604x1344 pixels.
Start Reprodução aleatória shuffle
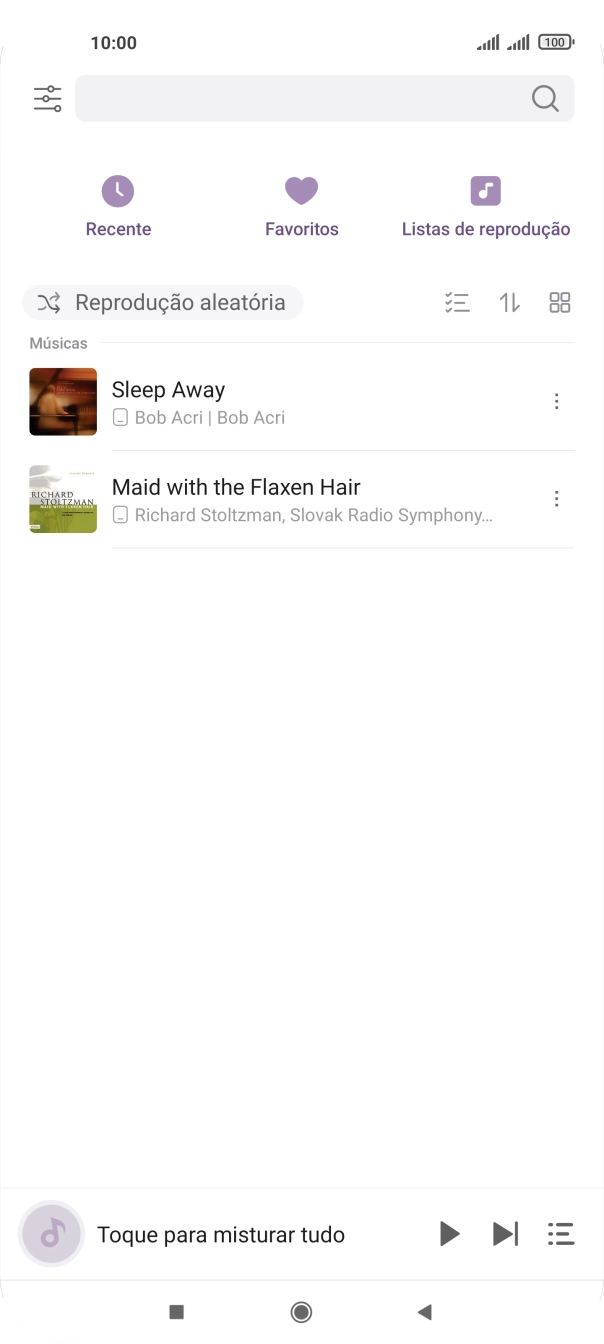click(x=163, y=302)
